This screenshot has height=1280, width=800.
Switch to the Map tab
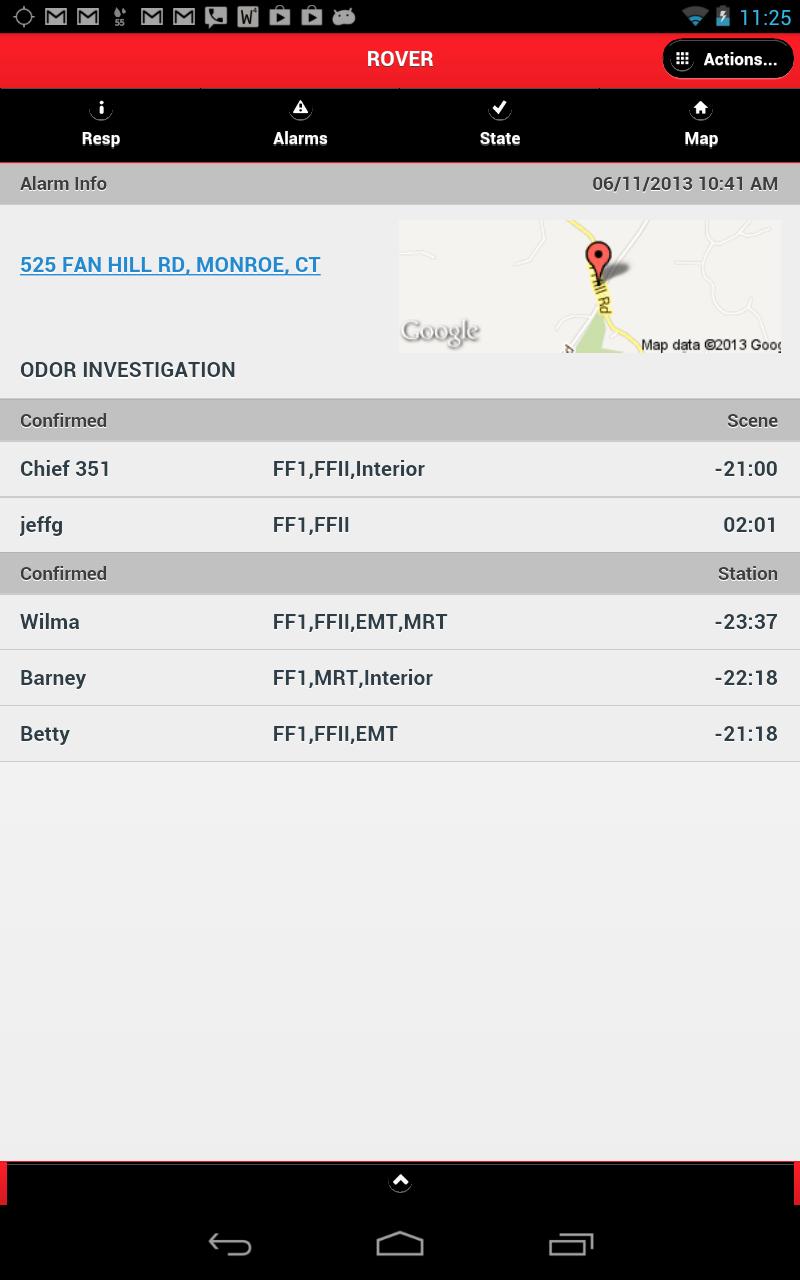click(700, 125)
